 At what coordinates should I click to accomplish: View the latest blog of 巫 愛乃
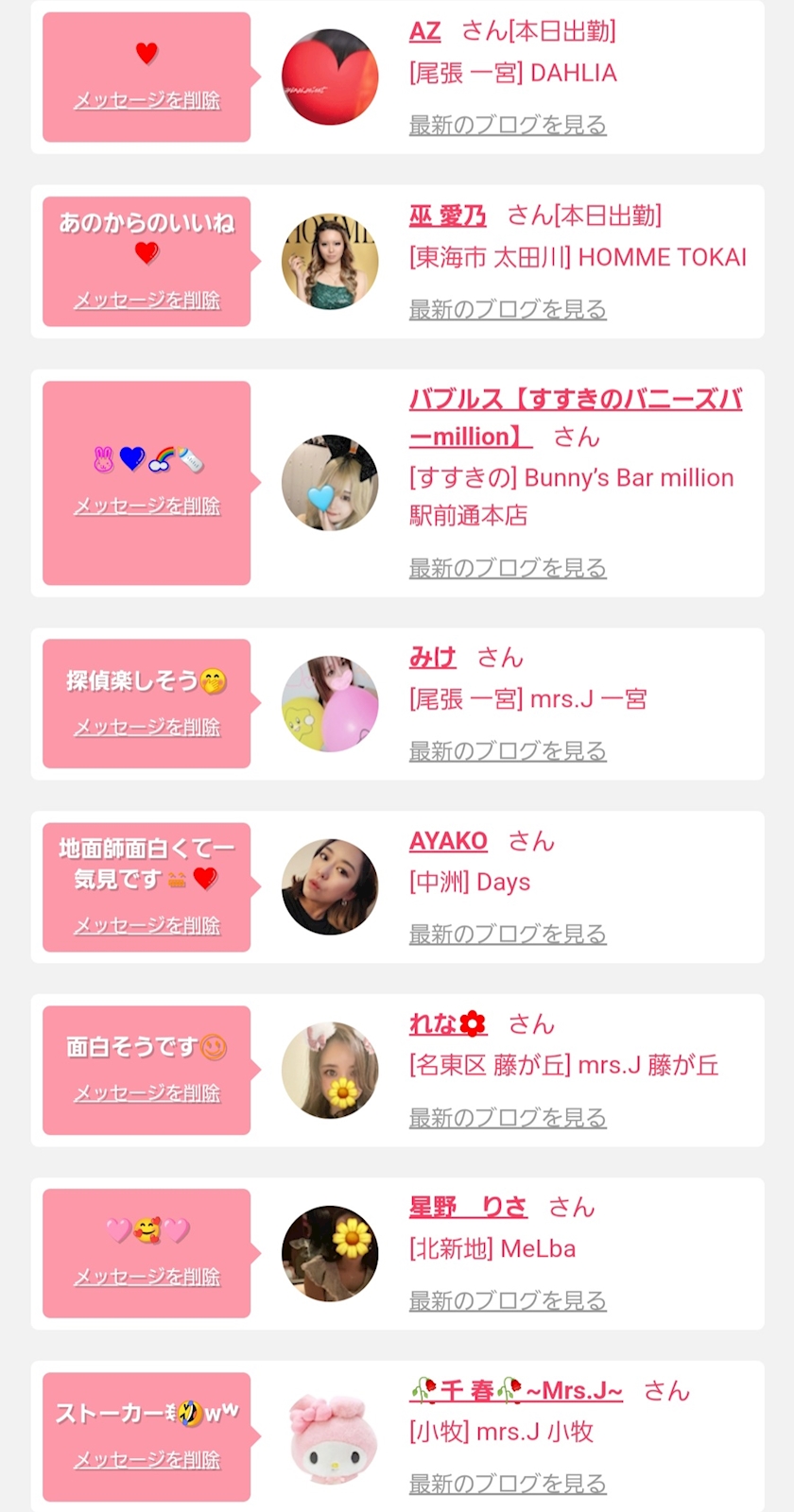click(508, 309)
